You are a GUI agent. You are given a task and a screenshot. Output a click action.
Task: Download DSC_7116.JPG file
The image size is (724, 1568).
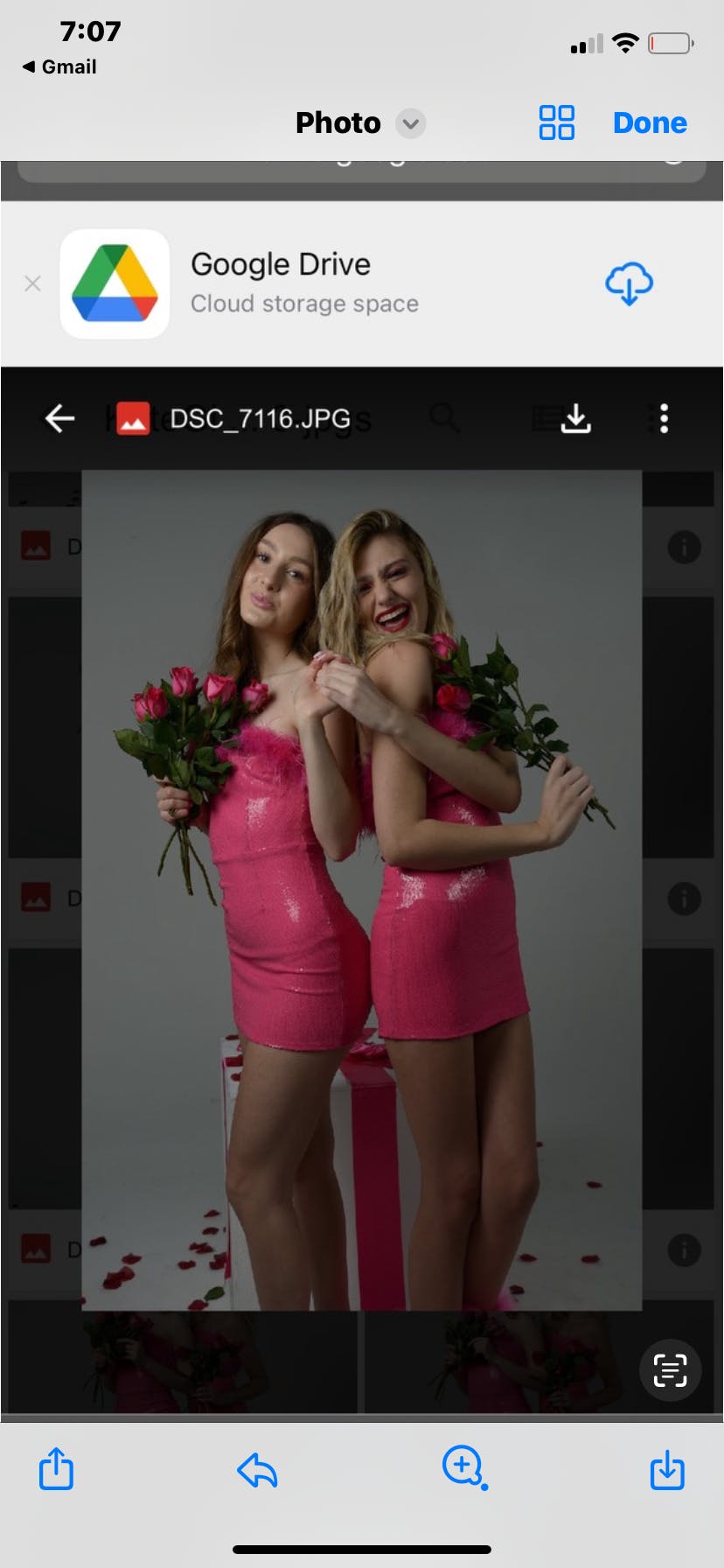click(575, 418)
